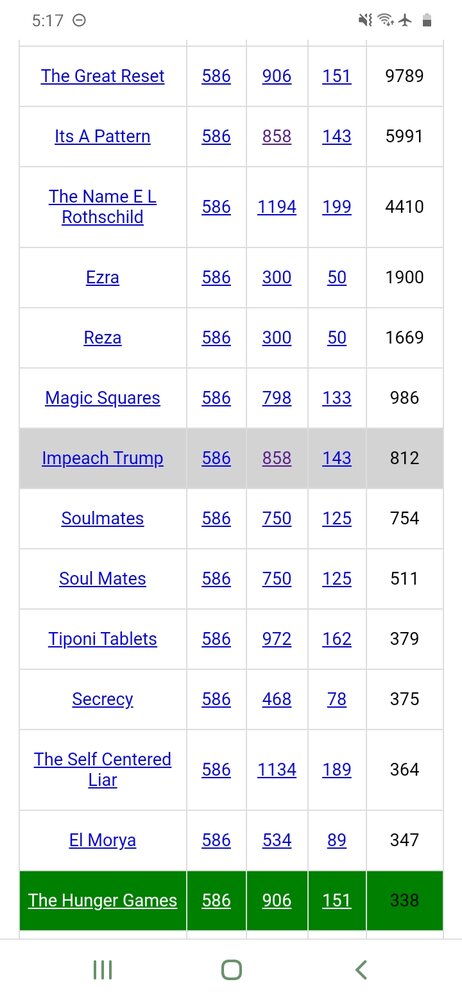Open the Ezra link

click(102, 277)
